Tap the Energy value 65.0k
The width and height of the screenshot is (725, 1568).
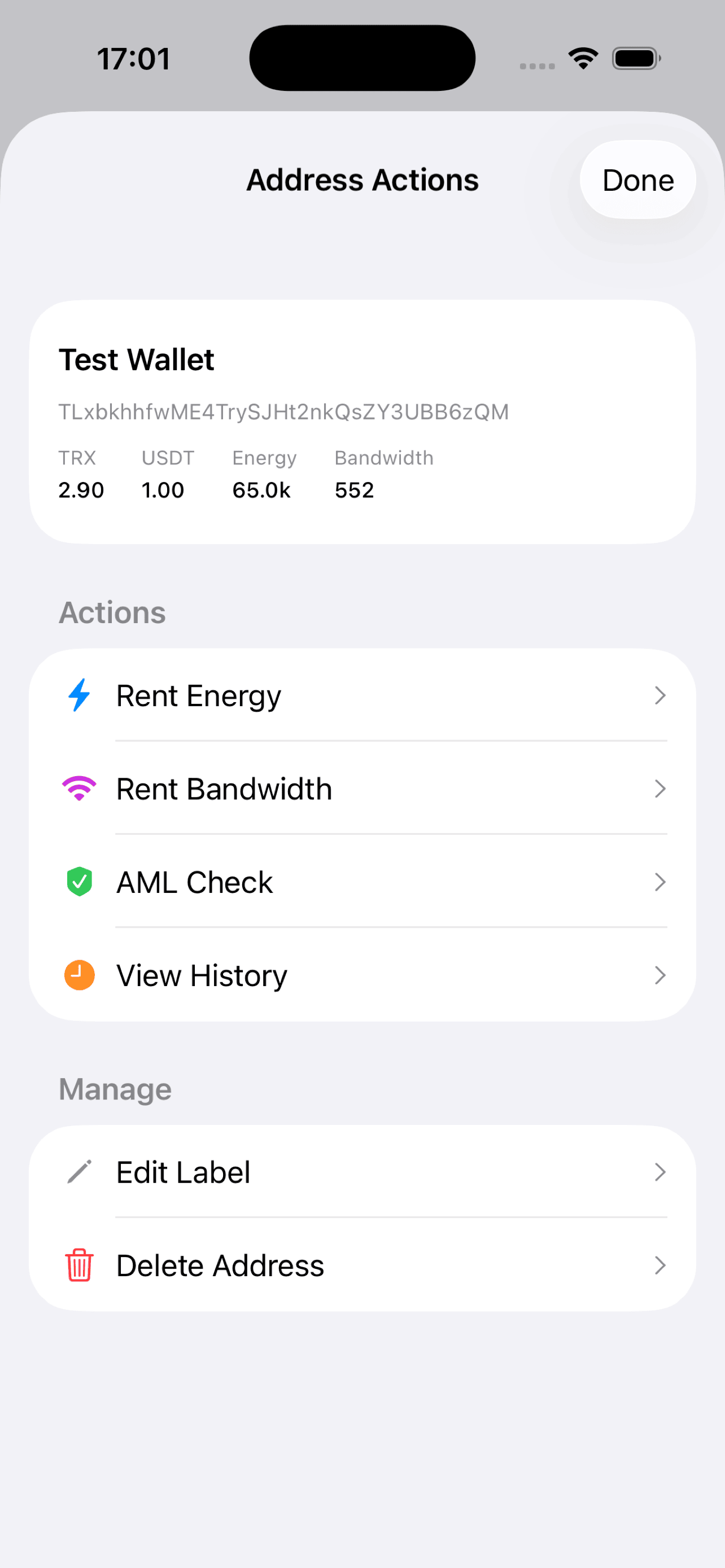point(261,489)
